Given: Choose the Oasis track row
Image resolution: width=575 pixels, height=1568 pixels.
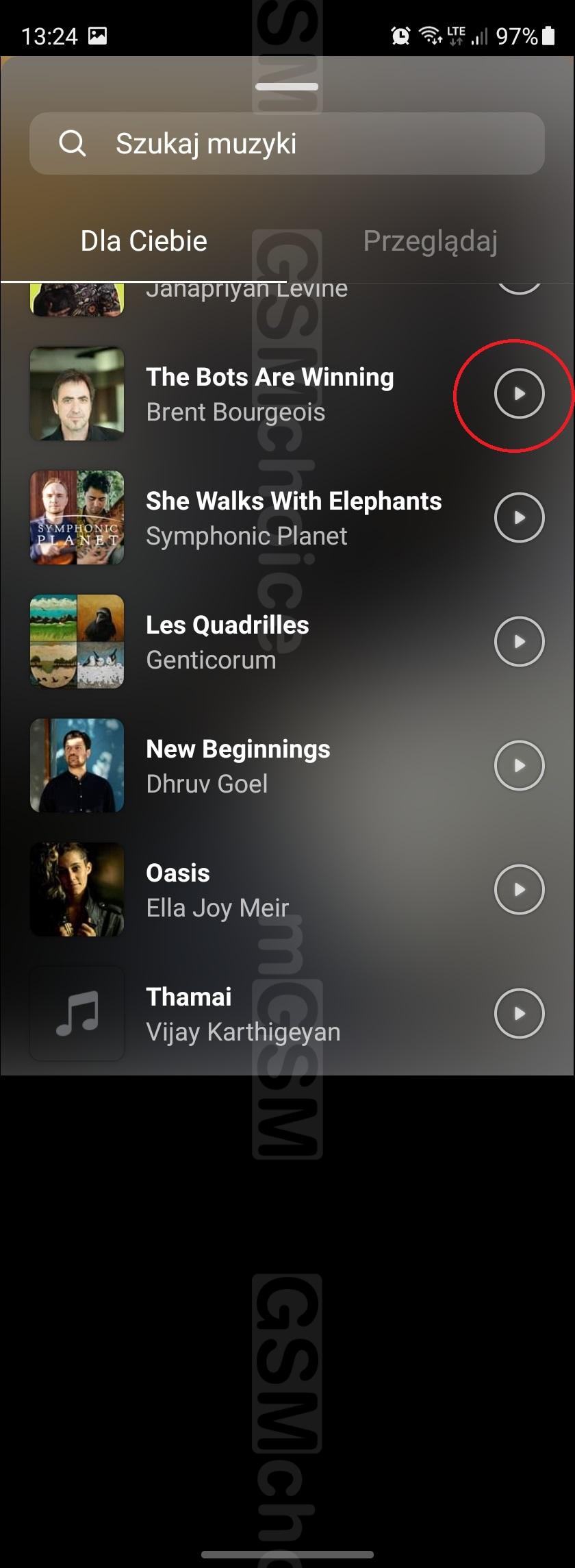Looking at the screenshot, I should tap(217, 890).
